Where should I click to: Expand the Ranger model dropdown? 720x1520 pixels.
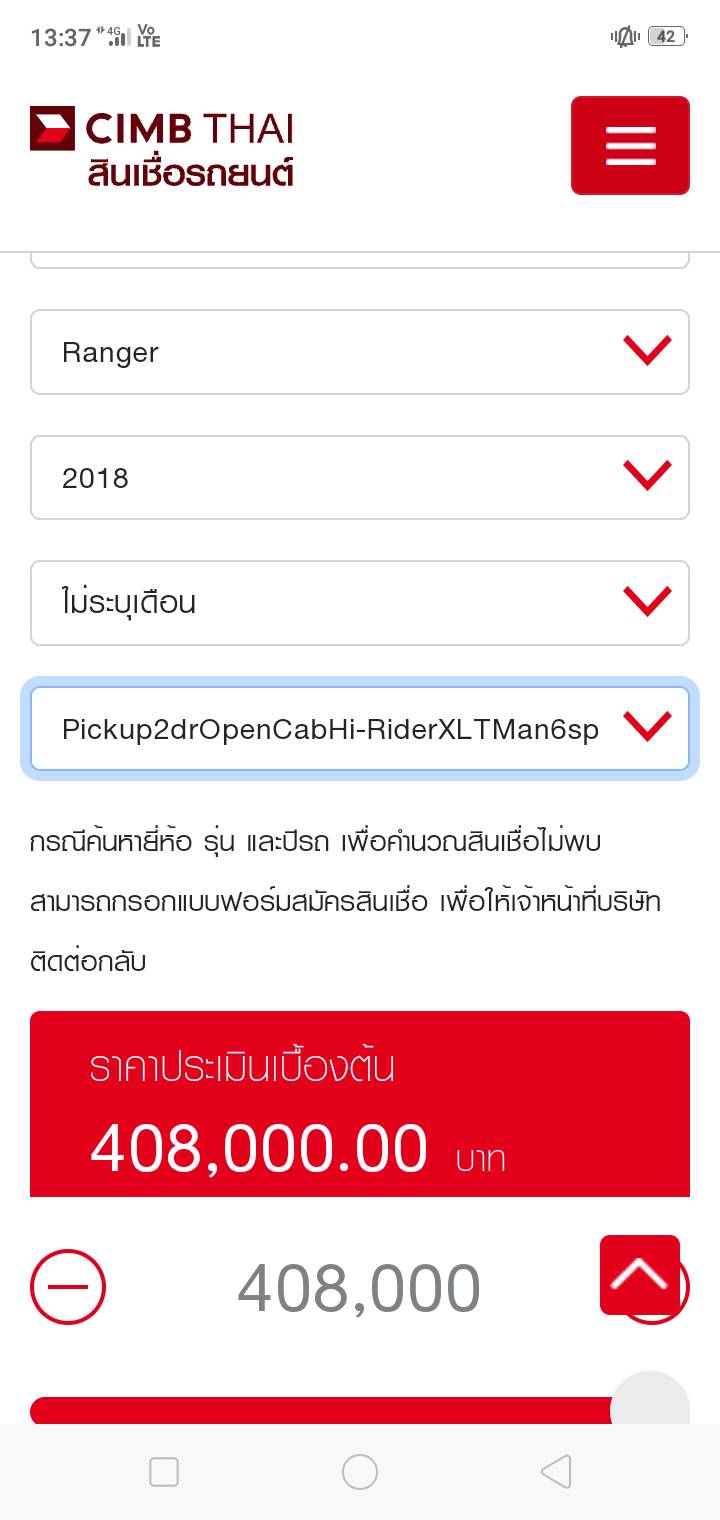coord(359,352)
